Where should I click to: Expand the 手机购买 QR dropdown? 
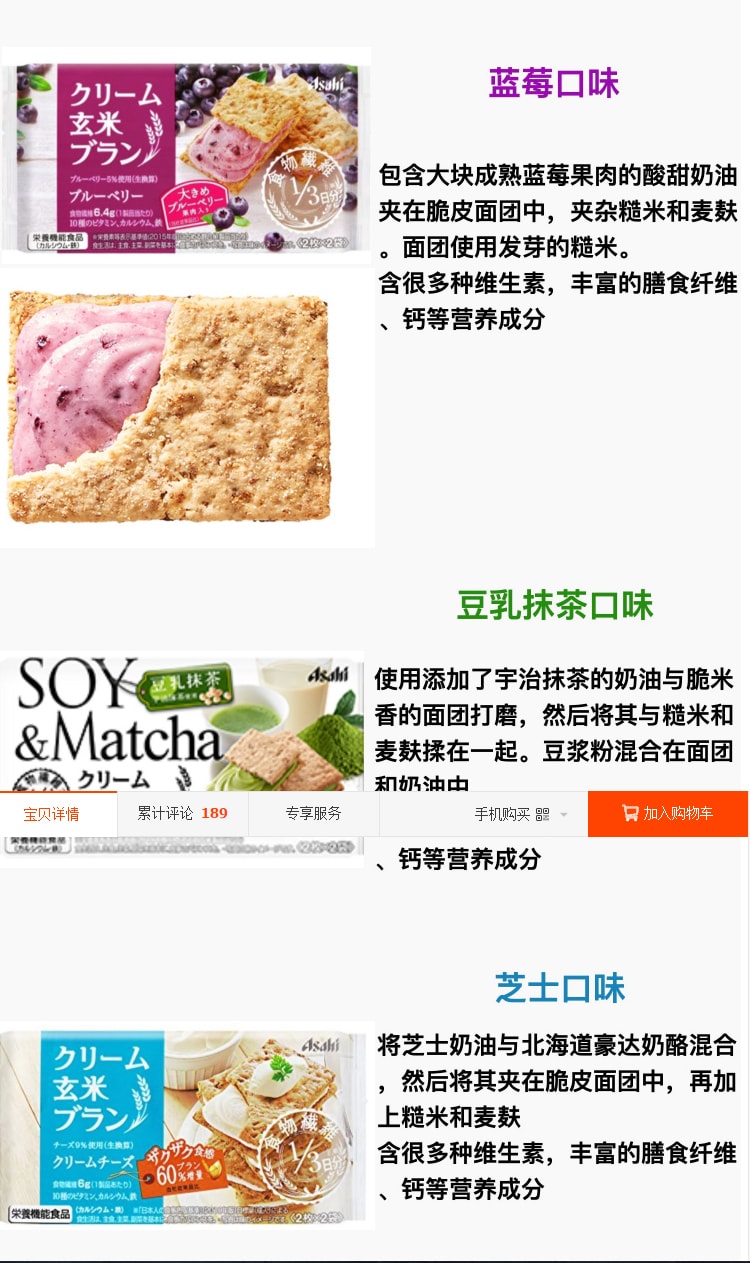[x=520, y=815]
